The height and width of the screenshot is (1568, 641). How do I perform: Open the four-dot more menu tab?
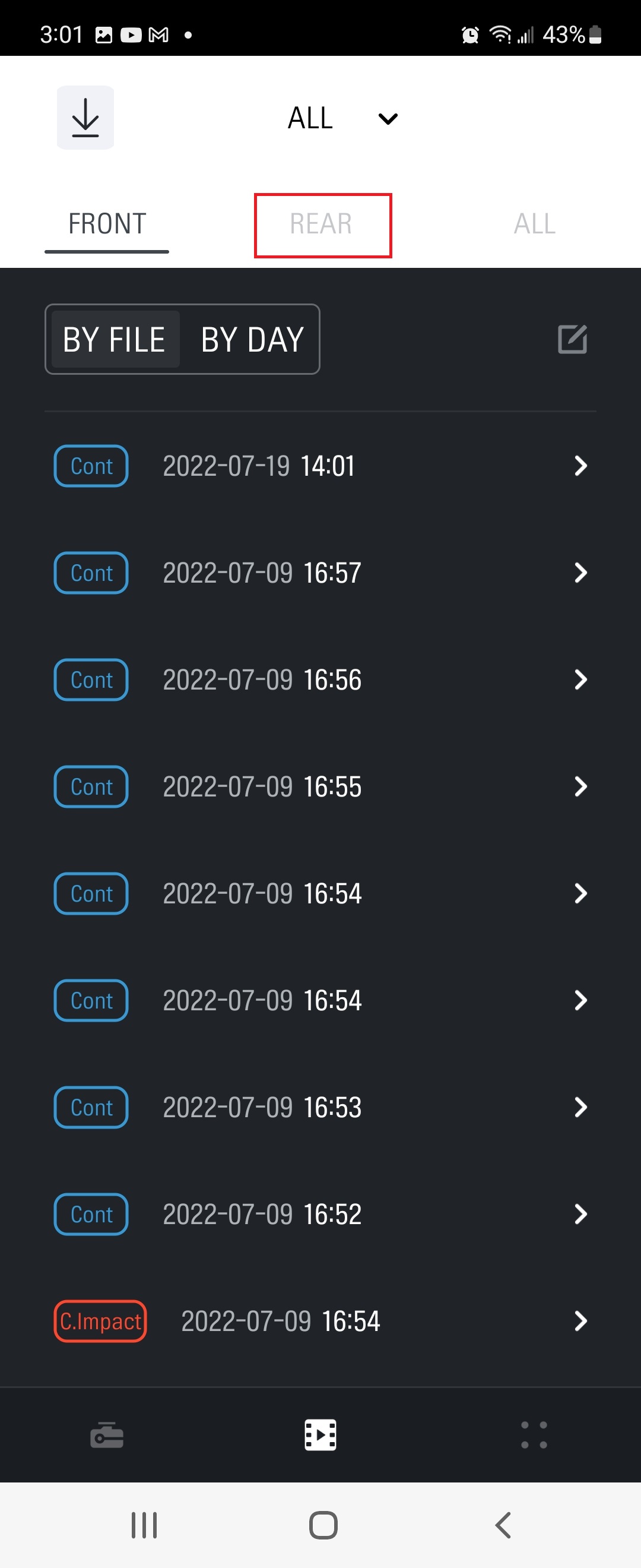pyautogui.click(x=534, y=1436)
